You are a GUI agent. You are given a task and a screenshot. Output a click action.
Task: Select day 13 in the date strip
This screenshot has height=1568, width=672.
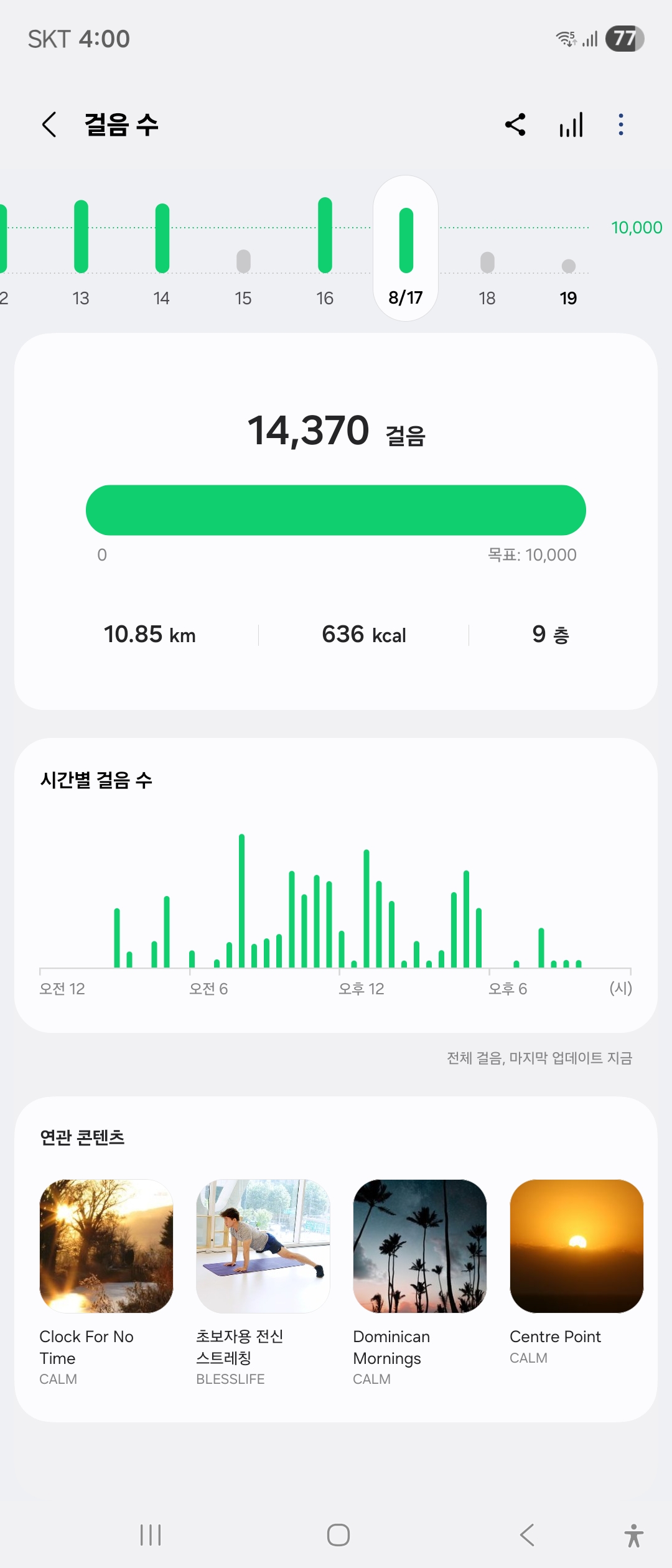[81, 249]
